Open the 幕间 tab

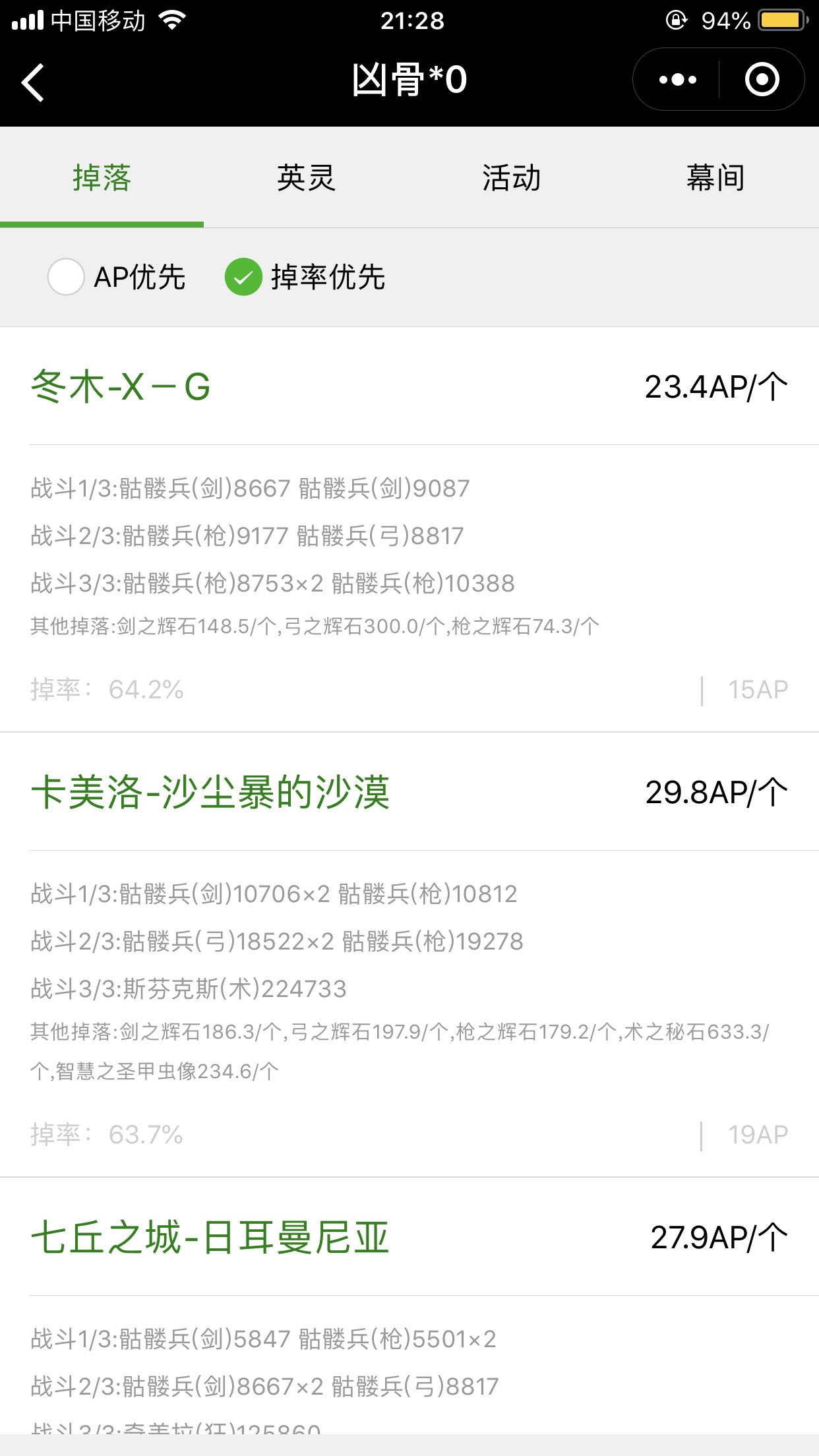(x=715, y=178)
